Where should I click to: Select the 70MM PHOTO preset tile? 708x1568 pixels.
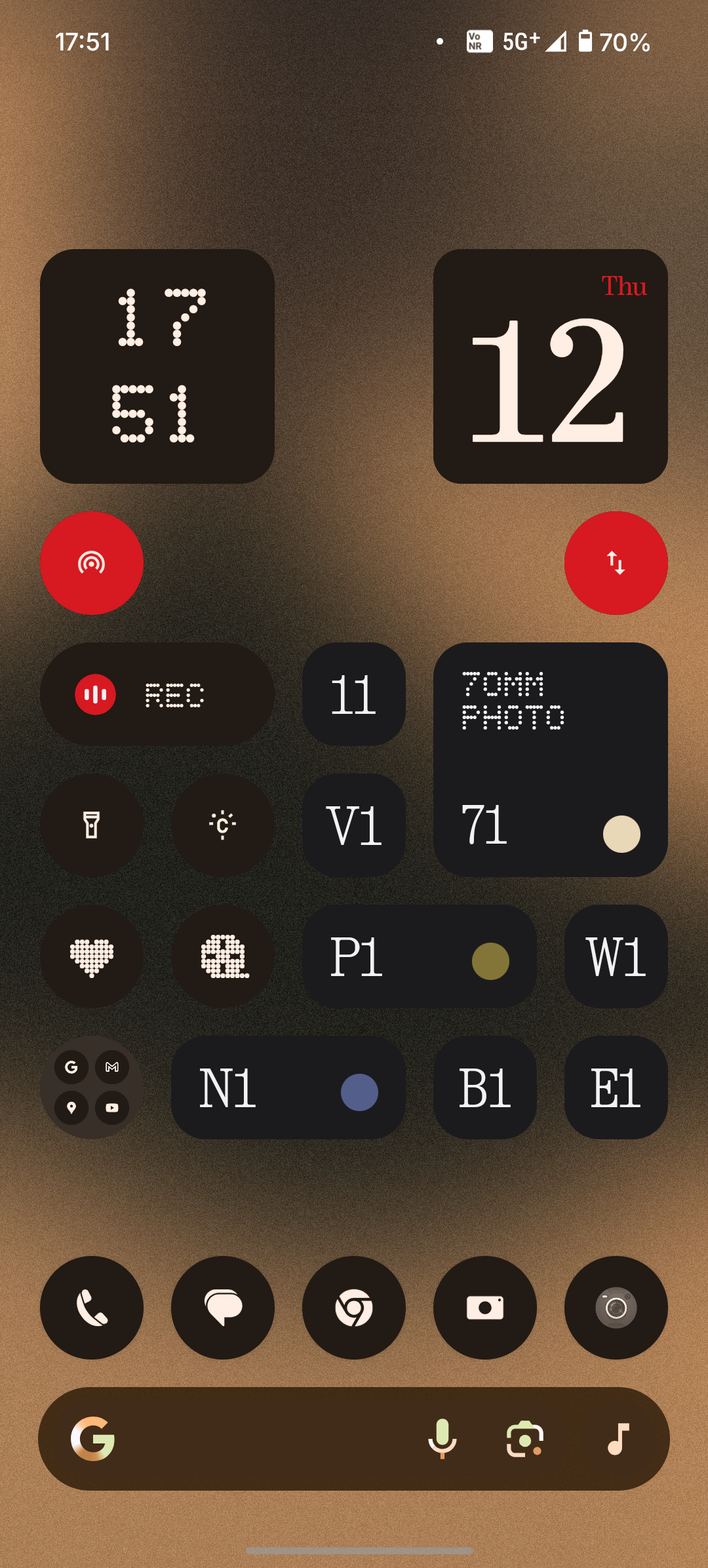click(x=551, y=760)
